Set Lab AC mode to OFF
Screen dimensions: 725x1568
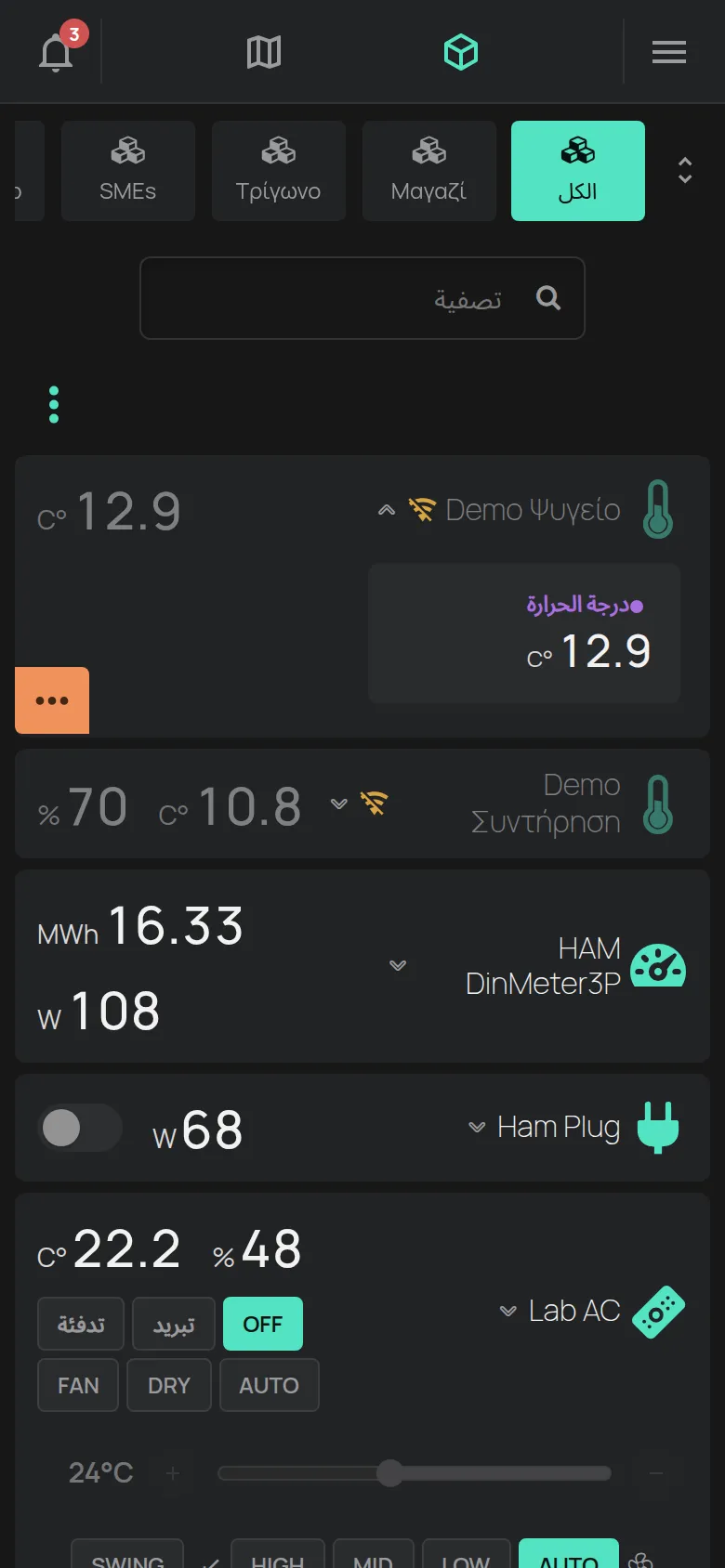click(x=263, y=1324)
